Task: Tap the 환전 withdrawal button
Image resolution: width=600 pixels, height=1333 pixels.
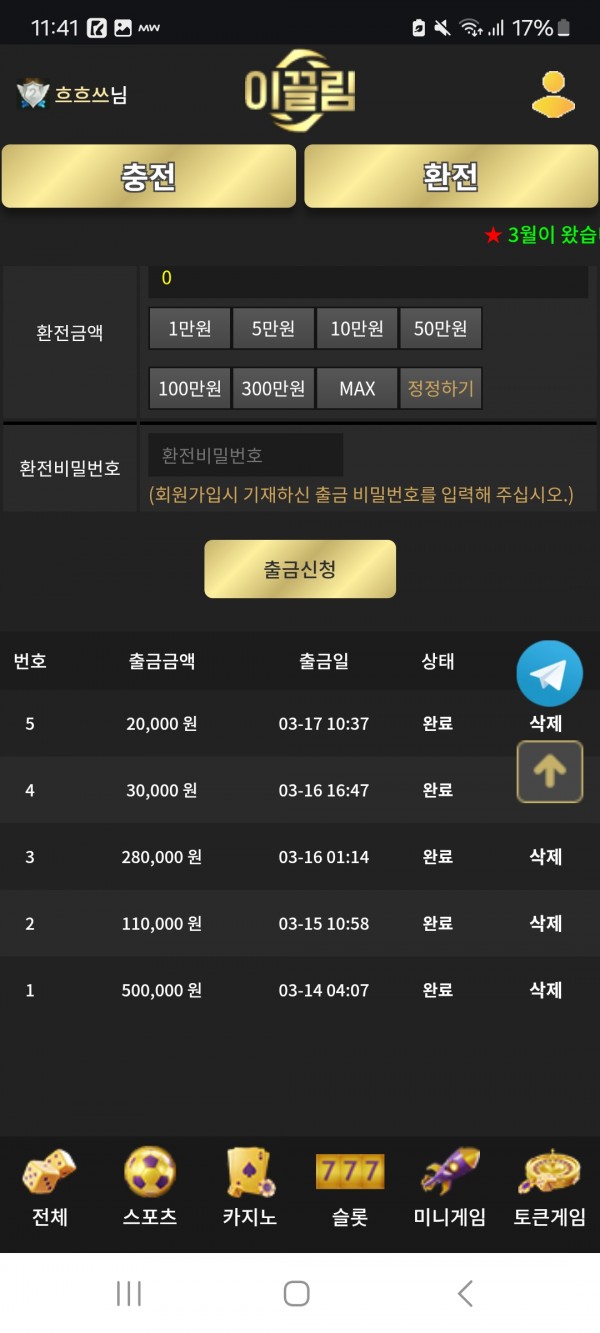Action: point(451,177)
